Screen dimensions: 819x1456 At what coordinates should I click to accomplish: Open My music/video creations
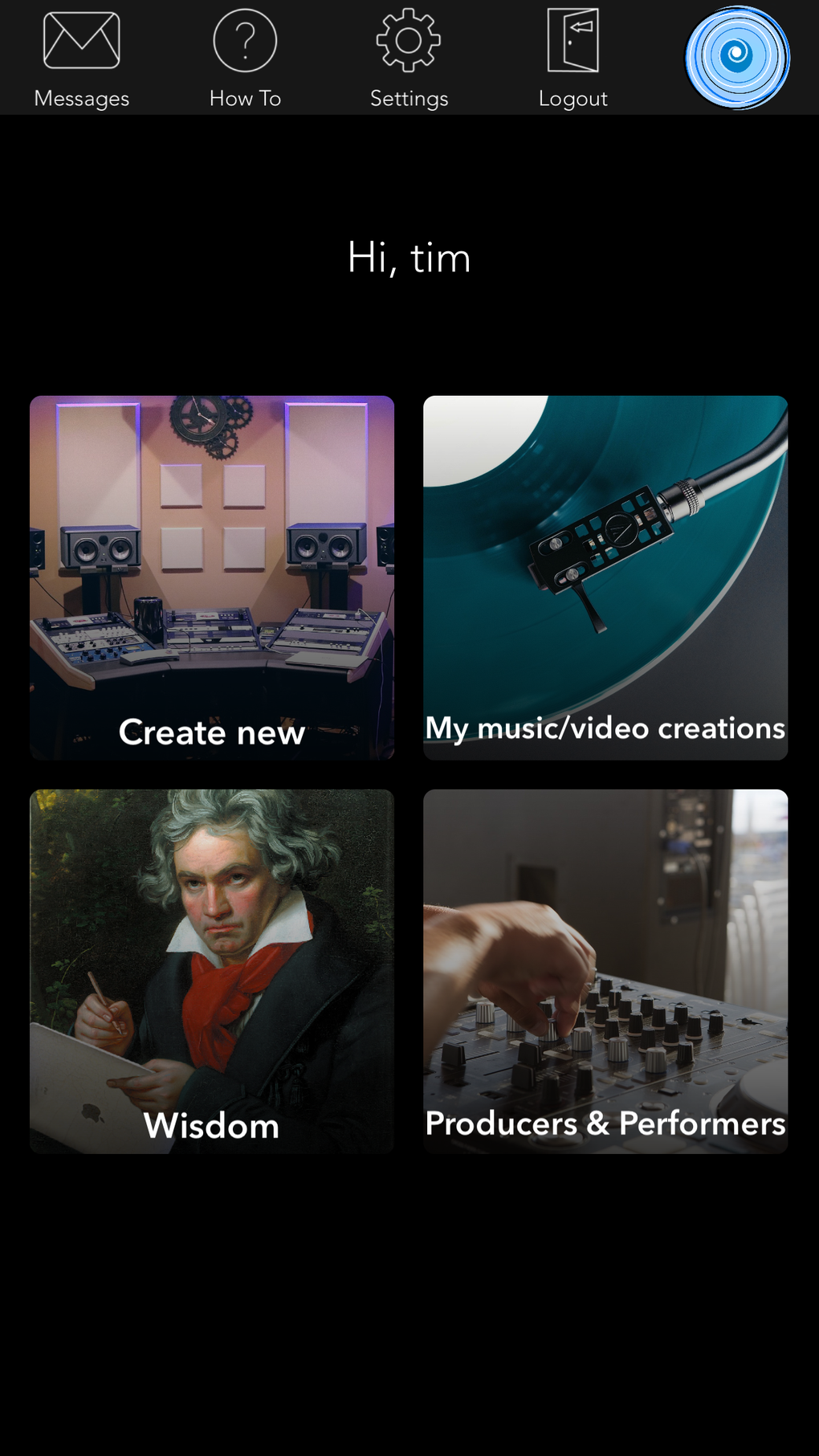tap(605, 577)
